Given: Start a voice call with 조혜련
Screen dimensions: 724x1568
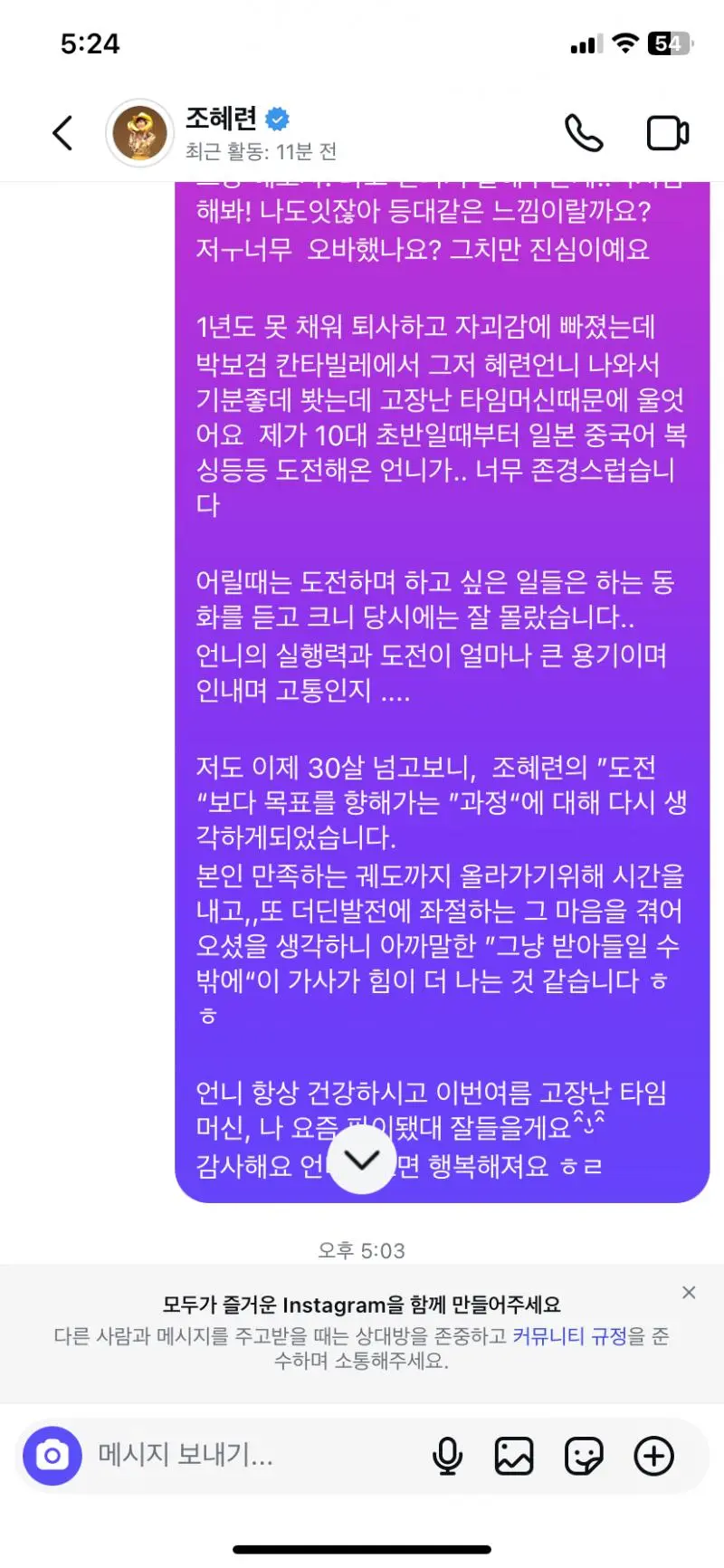Looking at the screenshot, I should tap(584, 133).
